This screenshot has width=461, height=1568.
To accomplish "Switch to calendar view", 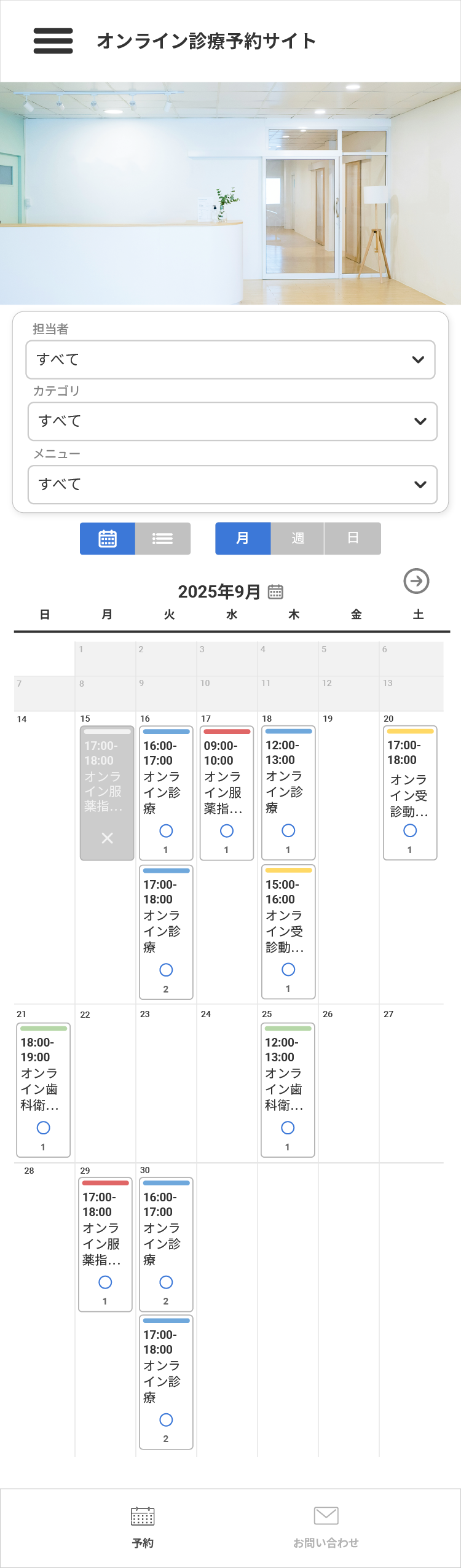I will click(108, 539).
